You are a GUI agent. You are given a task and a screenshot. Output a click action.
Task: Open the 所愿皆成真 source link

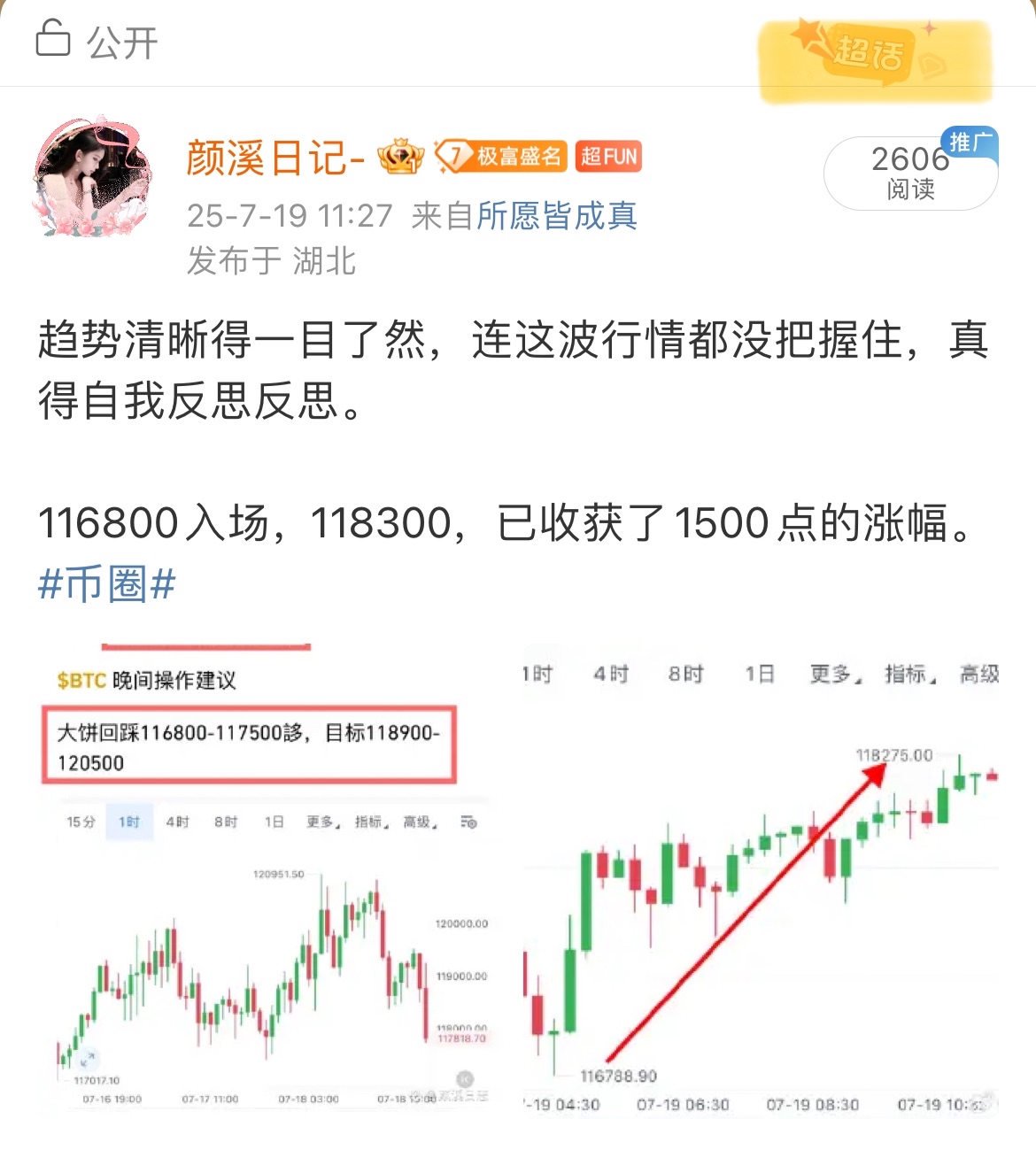[557, 215]
